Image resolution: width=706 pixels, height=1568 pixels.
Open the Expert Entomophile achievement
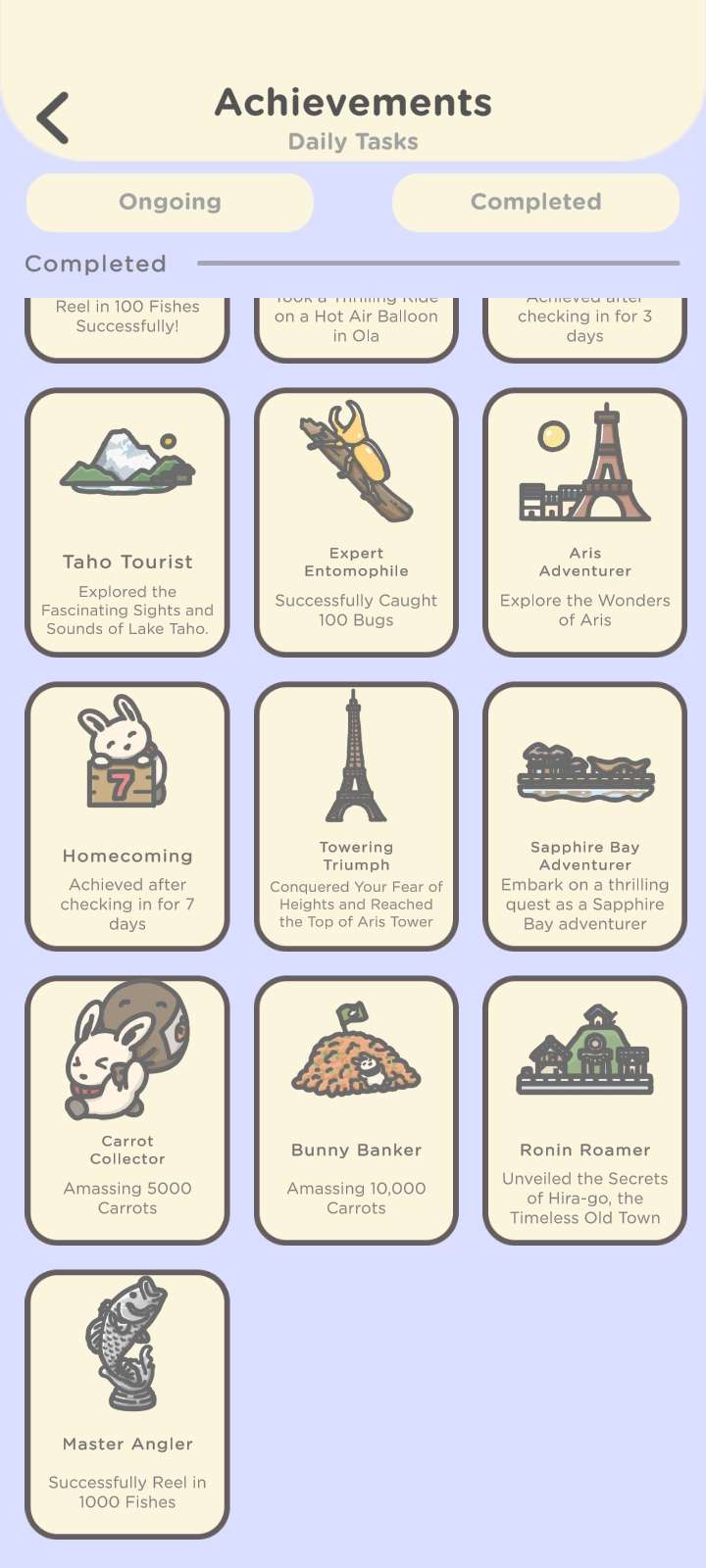(x=356, y=522)
